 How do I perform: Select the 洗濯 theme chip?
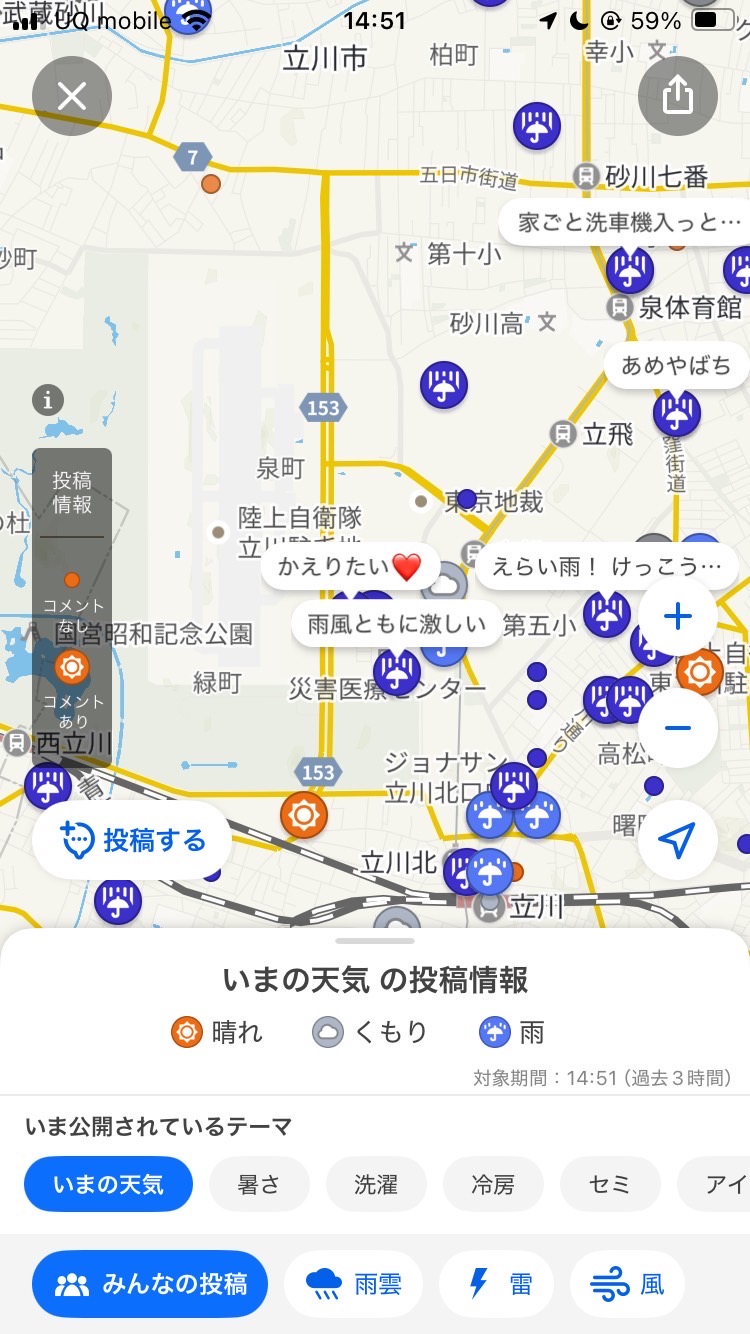click(376, 1185)
